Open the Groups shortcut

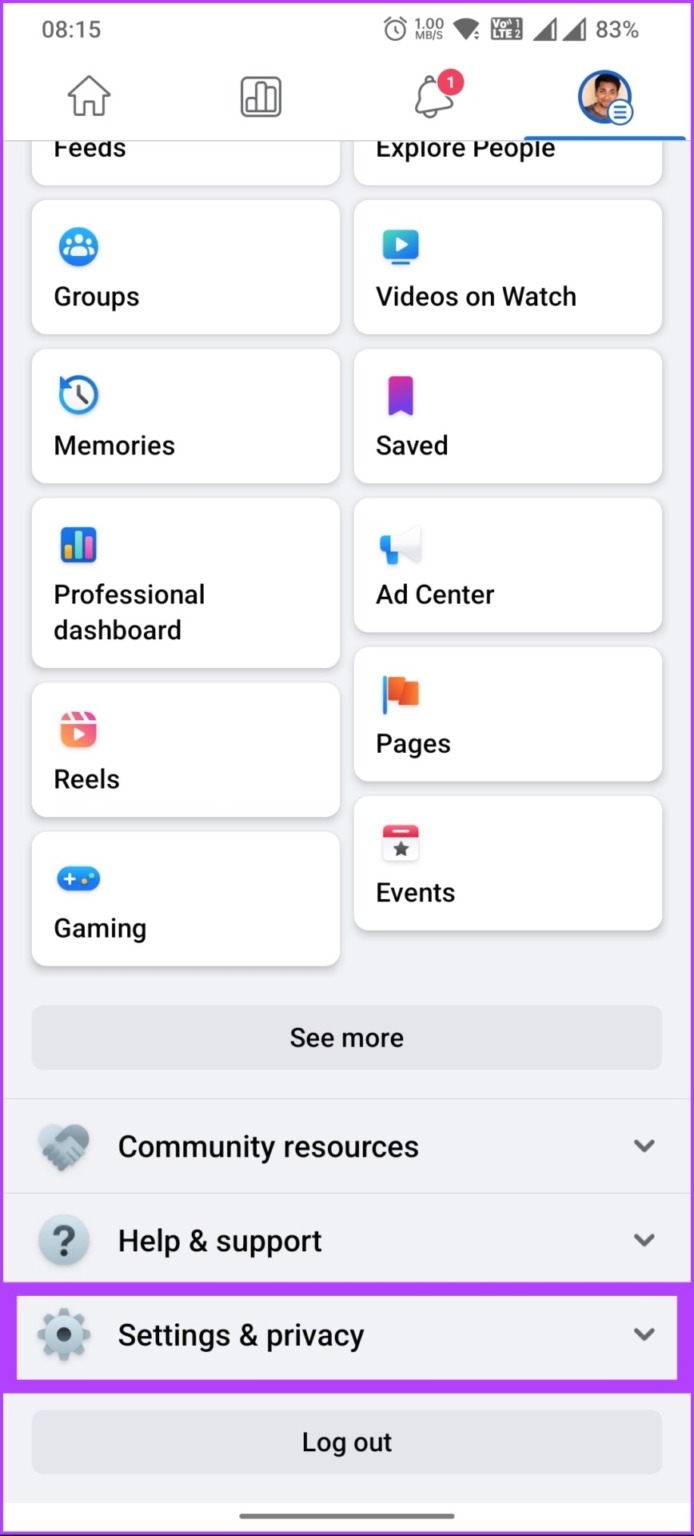pyautogui.click(x=186, y=267)
